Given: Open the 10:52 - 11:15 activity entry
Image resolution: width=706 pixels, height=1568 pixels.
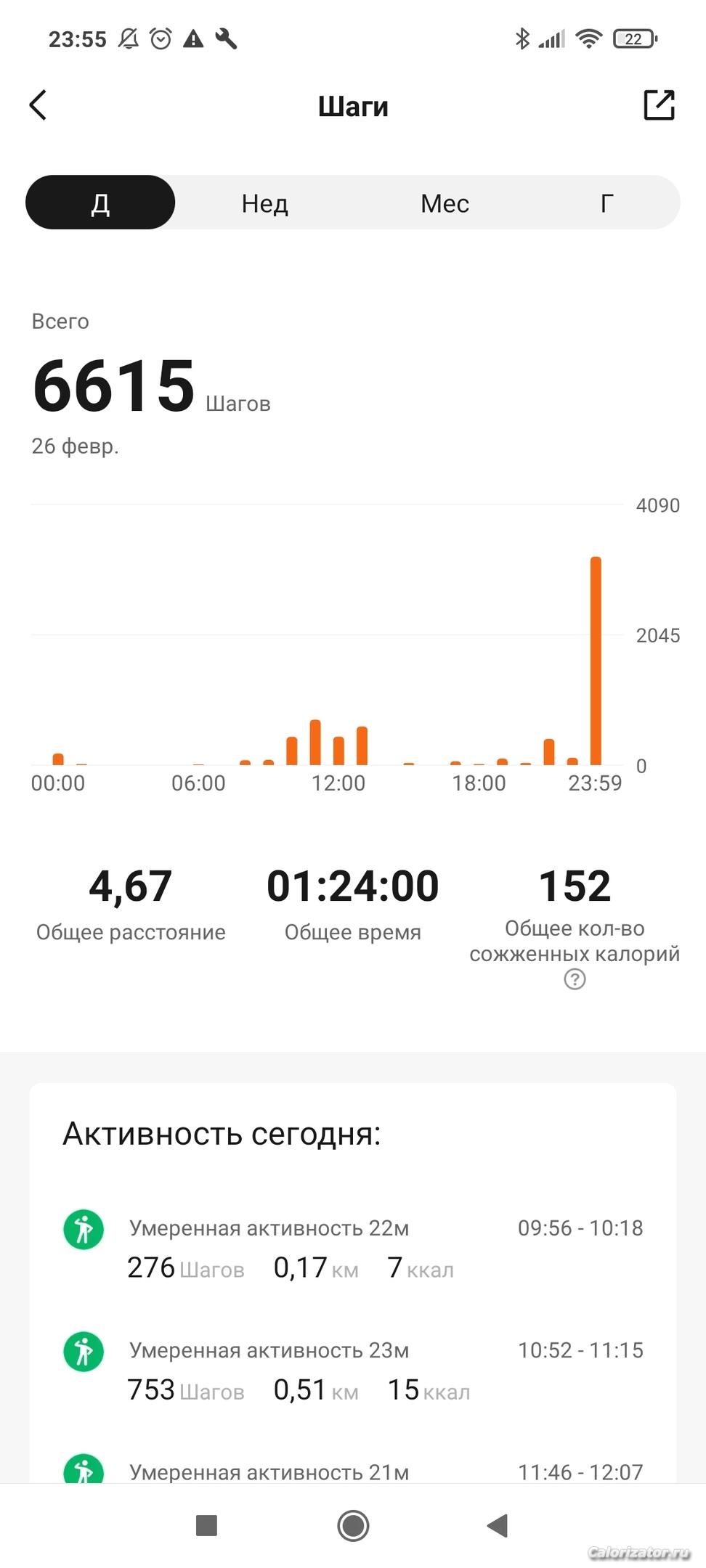Looking at the screenshot, I should [x=353, y=1369].
